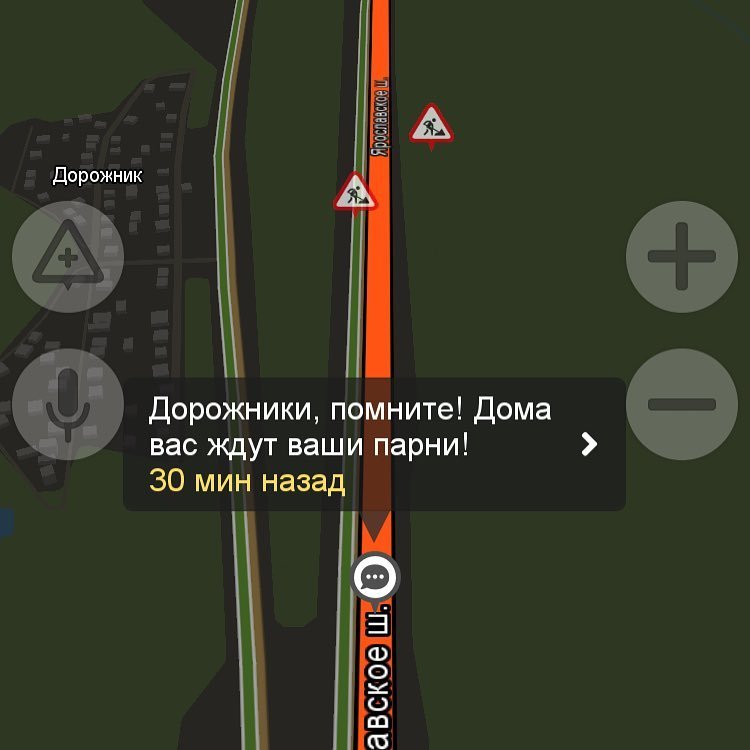Zoom out with the minus button
Viewport: 750px width, 750px height.
click(681, 404)
